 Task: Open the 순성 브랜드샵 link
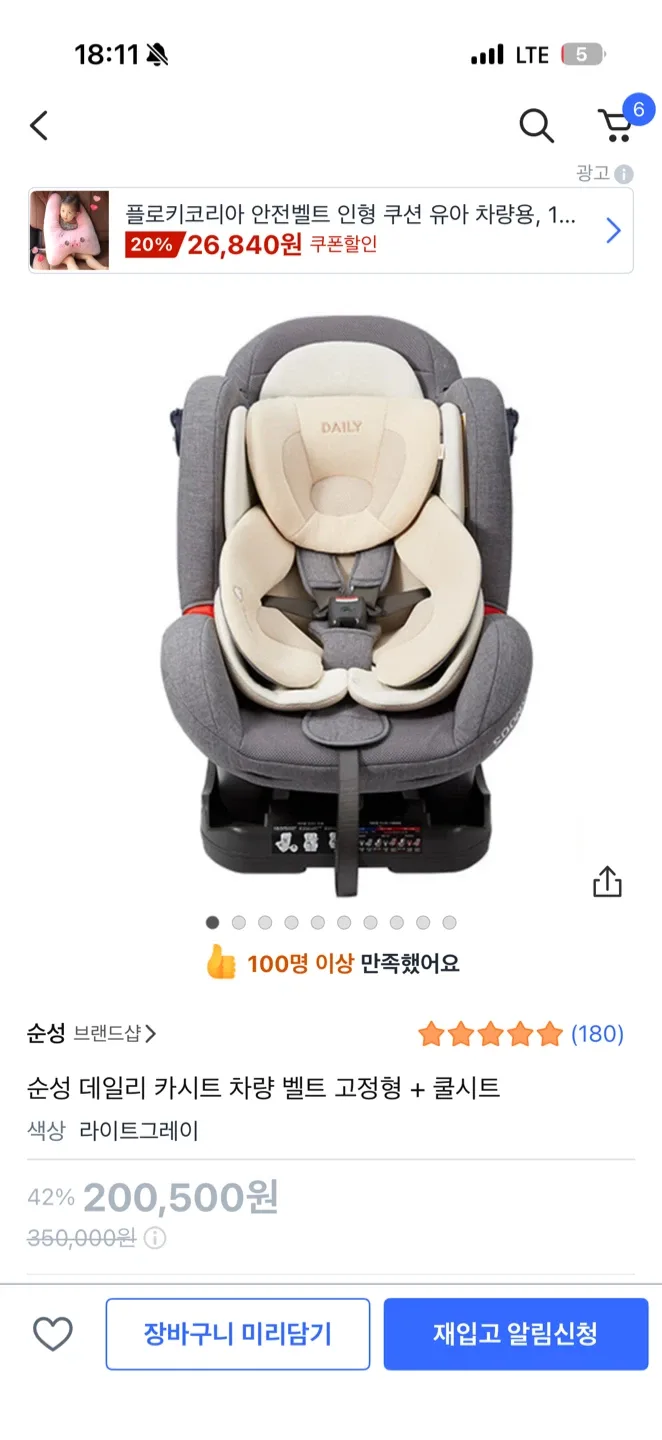91,1033
